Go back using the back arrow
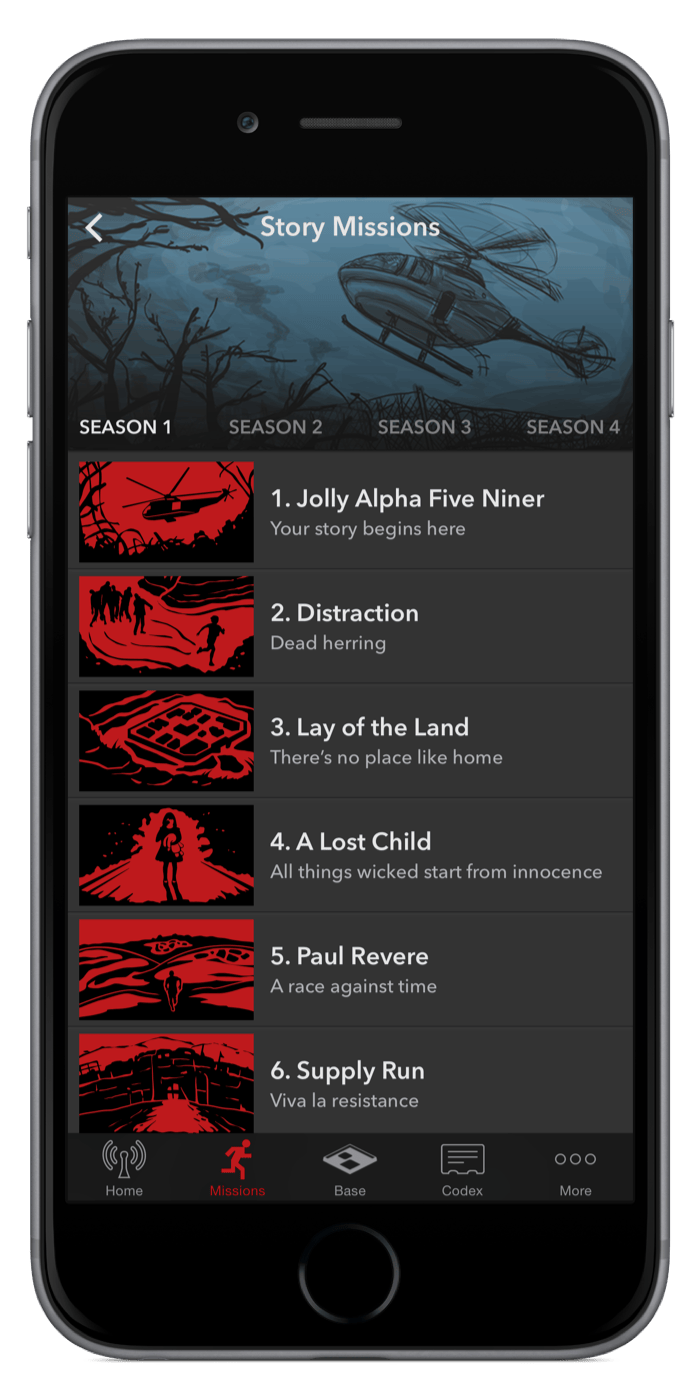Screen dimensions: 700x1400 point(94,228)
